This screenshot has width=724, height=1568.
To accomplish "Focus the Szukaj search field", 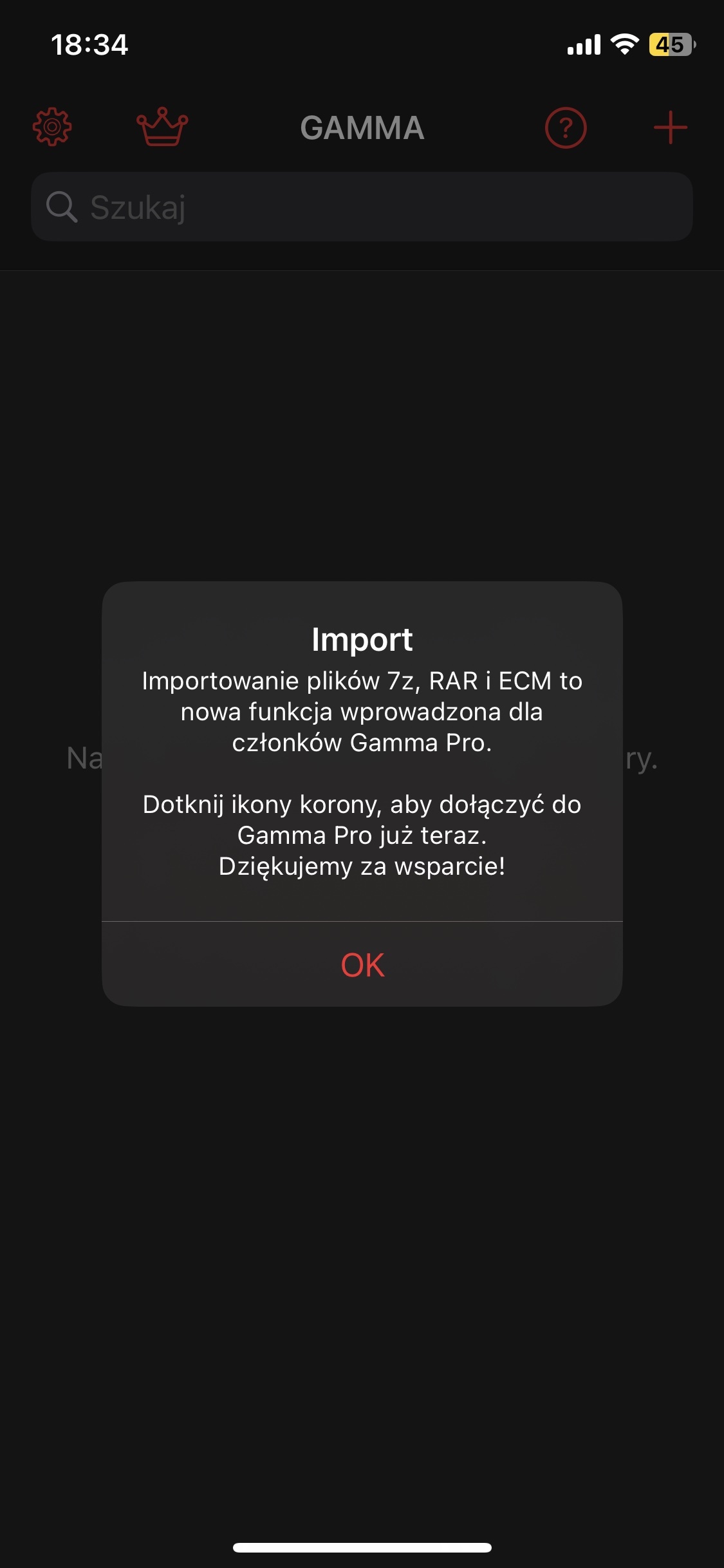I will (x=362, y=207).
